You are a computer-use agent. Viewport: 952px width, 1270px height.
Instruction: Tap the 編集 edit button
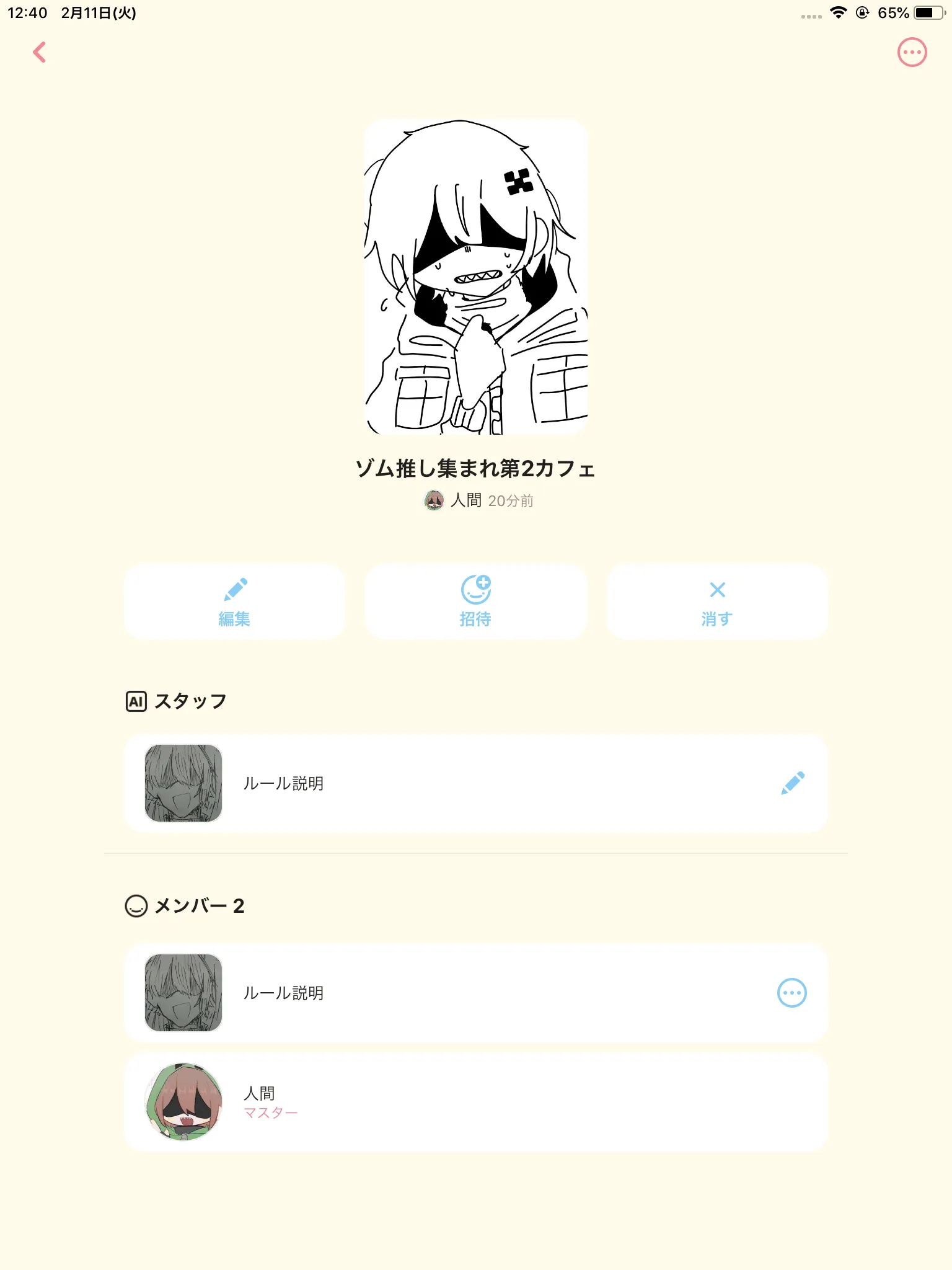pyautogui.click(x=234, y=602)
